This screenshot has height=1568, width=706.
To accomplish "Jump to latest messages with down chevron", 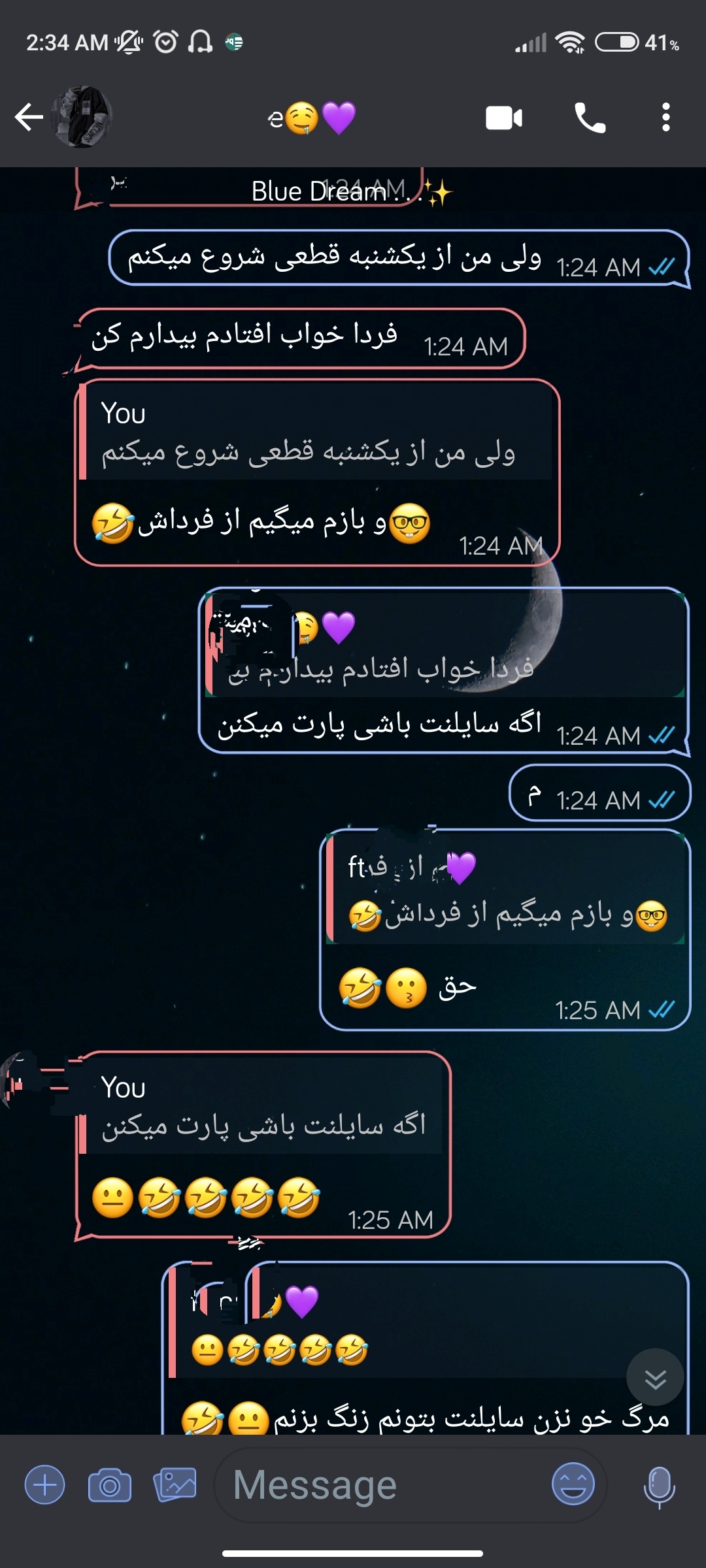I will [x=655, y=1379].
